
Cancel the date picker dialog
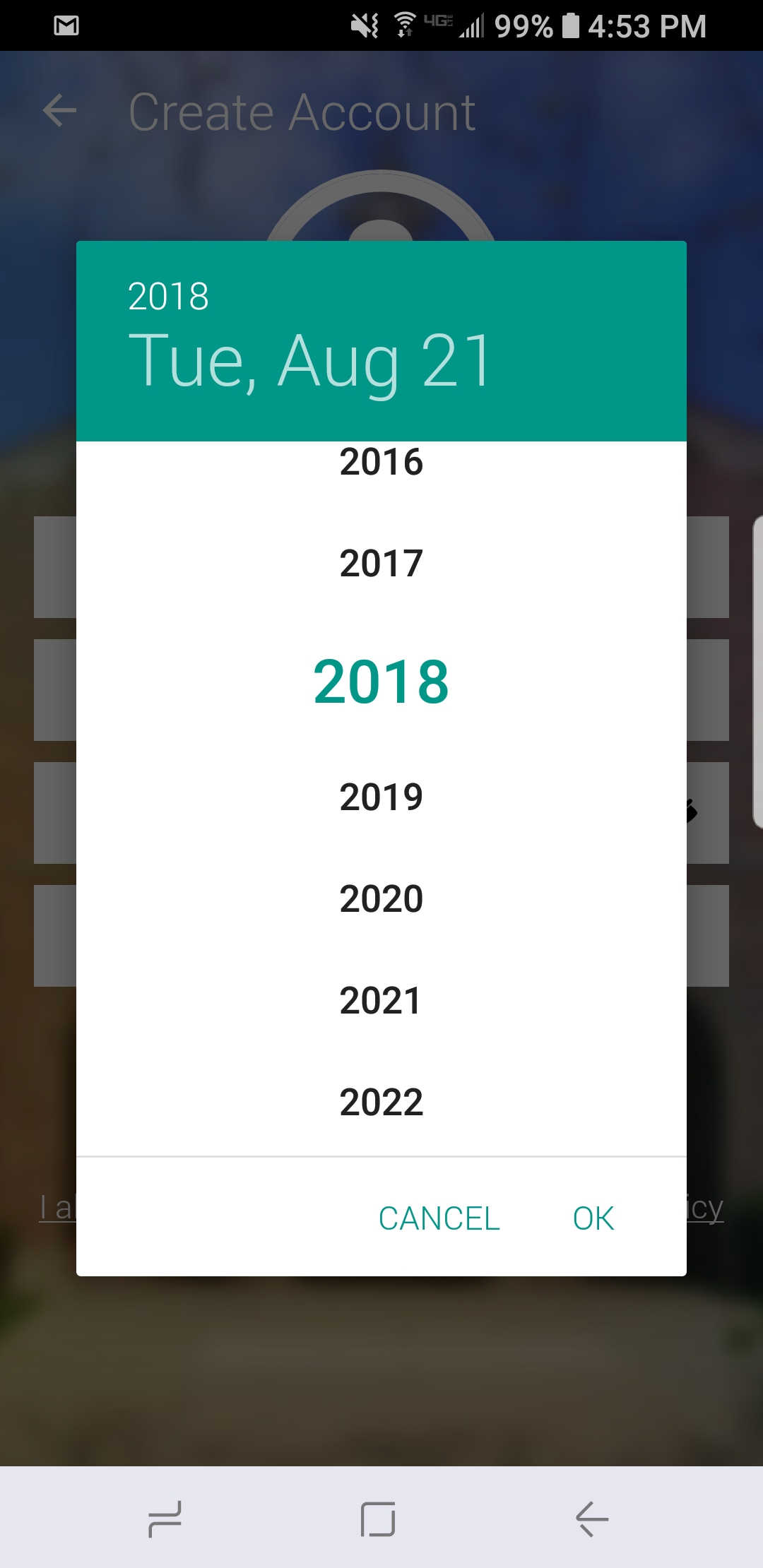439,1218
